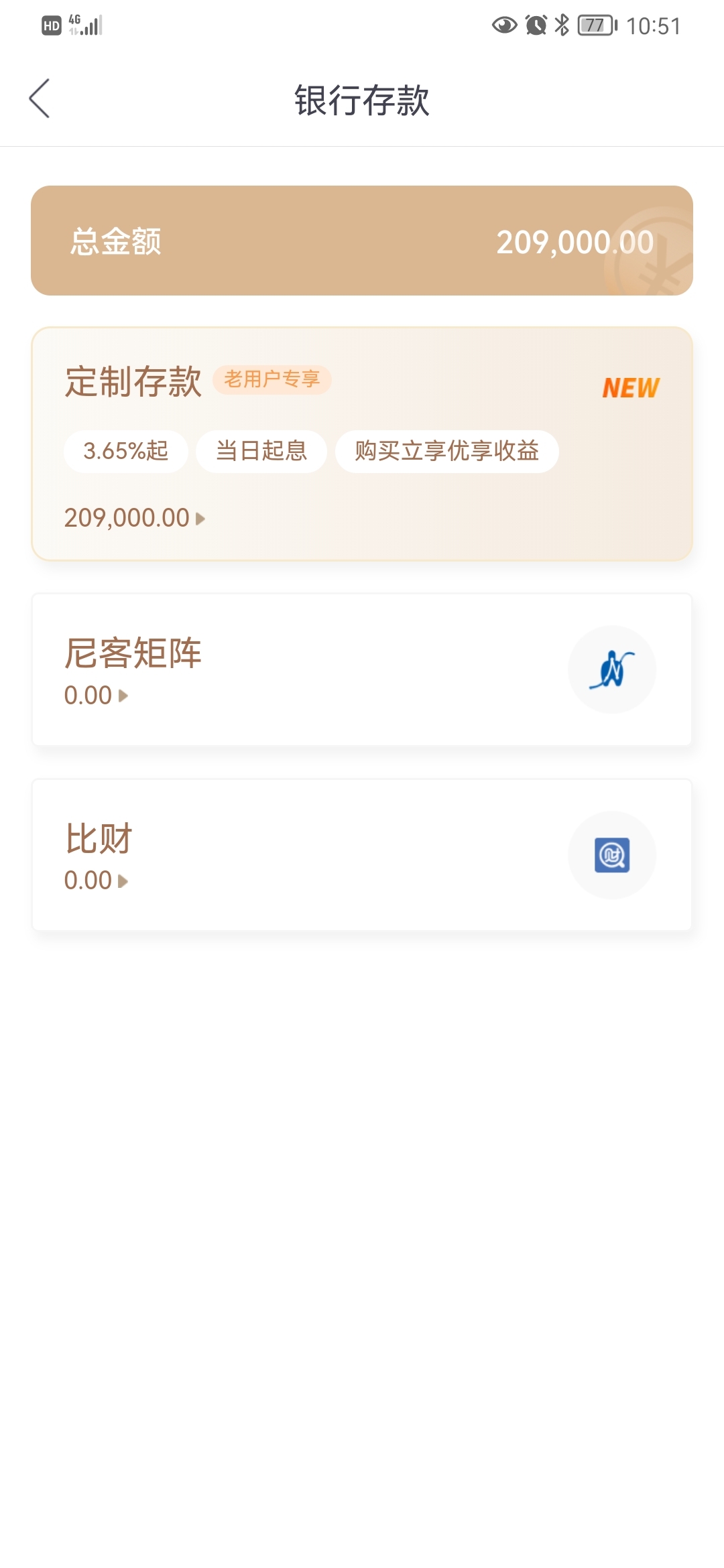Open the 定制存款 card
Viewport: 724px width, 1568px height.
click(x=362, y=444)
